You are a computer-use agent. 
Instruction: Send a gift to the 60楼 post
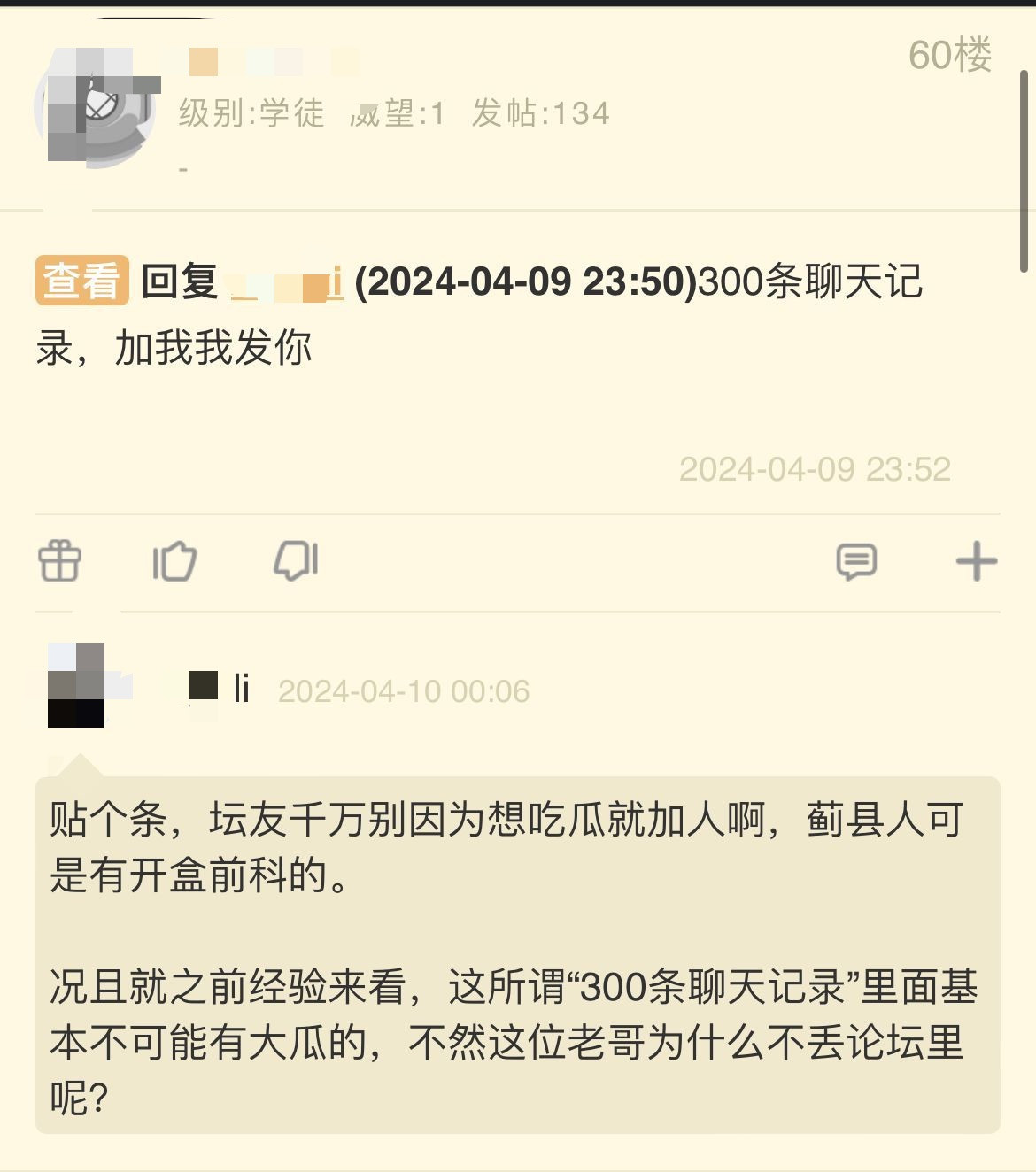click(59, 561)
